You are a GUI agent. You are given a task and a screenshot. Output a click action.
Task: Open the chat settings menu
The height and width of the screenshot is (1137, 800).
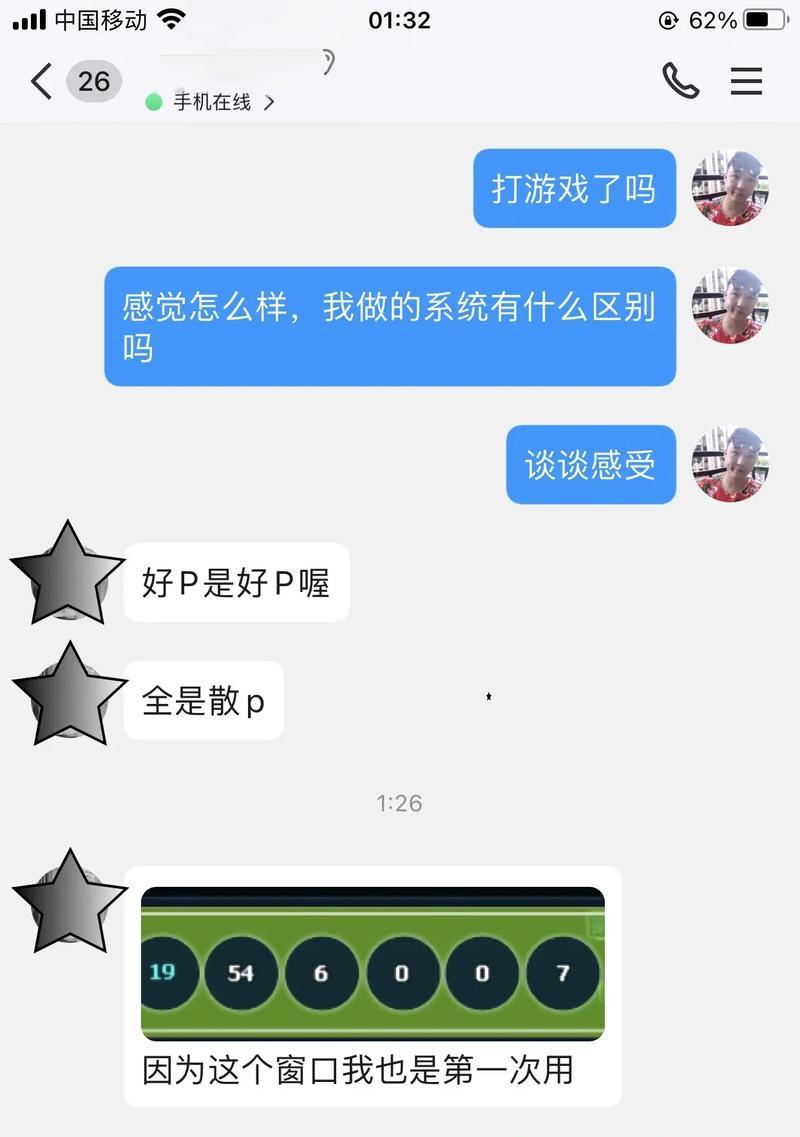point(746,81)
